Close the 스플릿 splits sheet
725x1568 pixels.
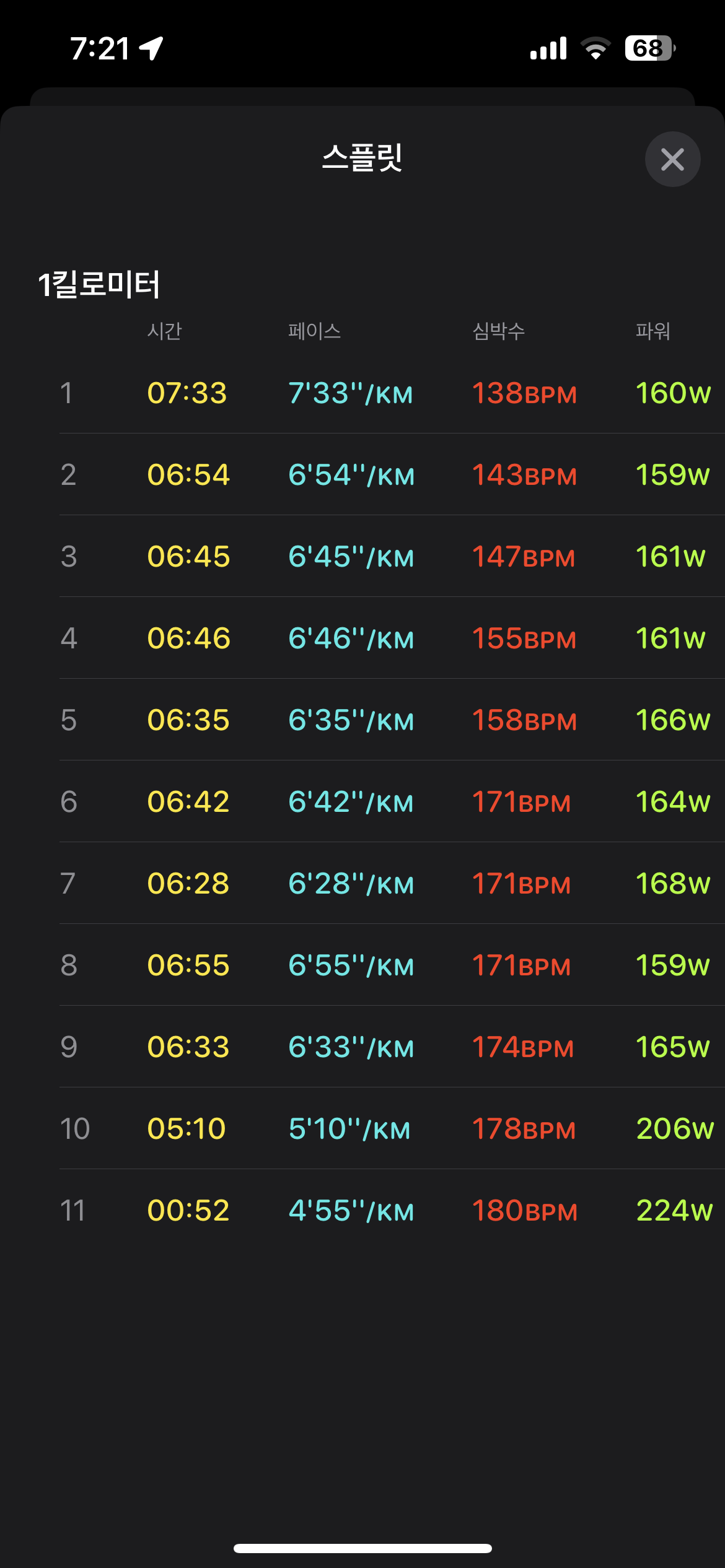(x=672, y=159)
